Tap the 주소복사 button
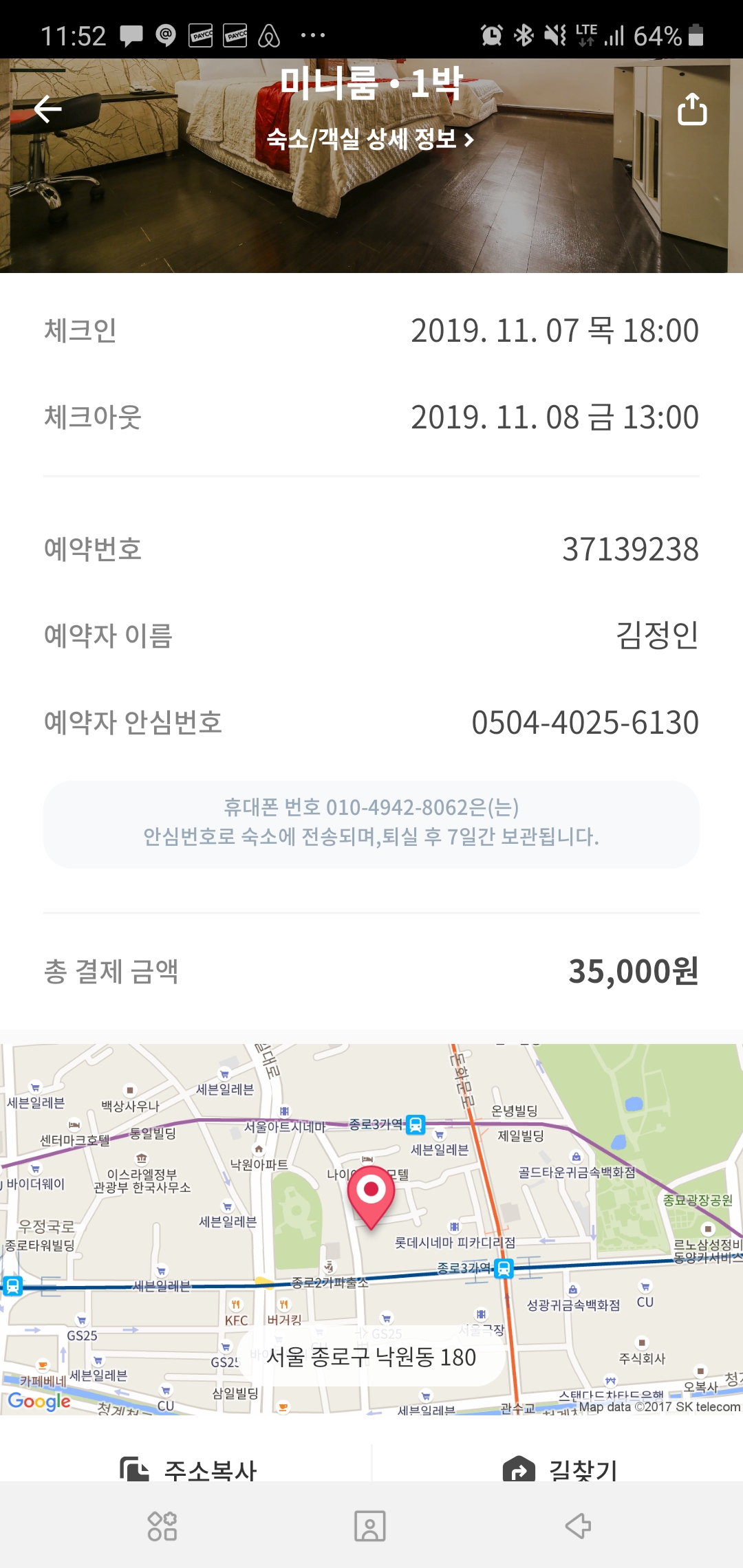The image size is (743, 1568). [189, 1470]
